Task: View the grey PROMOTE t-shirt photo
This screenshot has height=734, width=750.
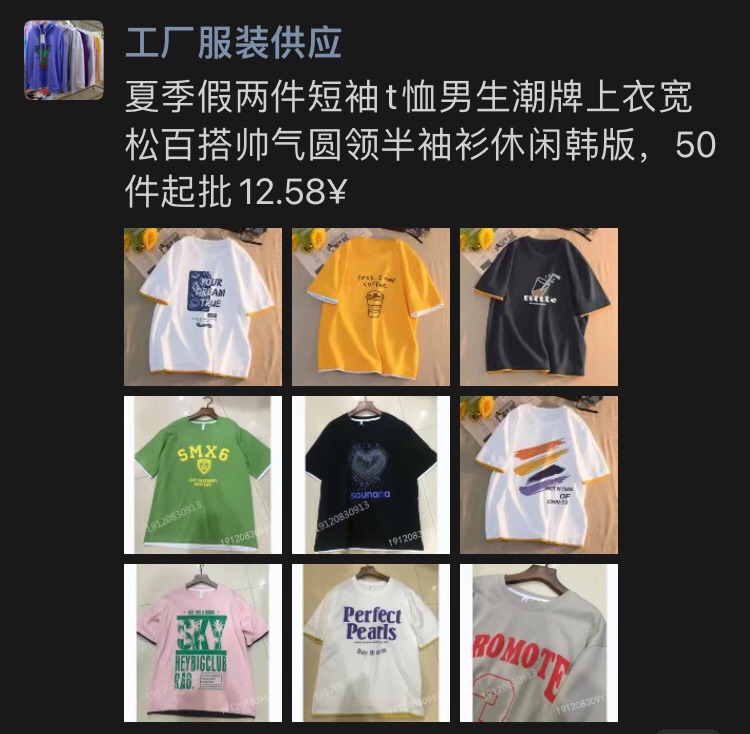Action: (539, 643)
